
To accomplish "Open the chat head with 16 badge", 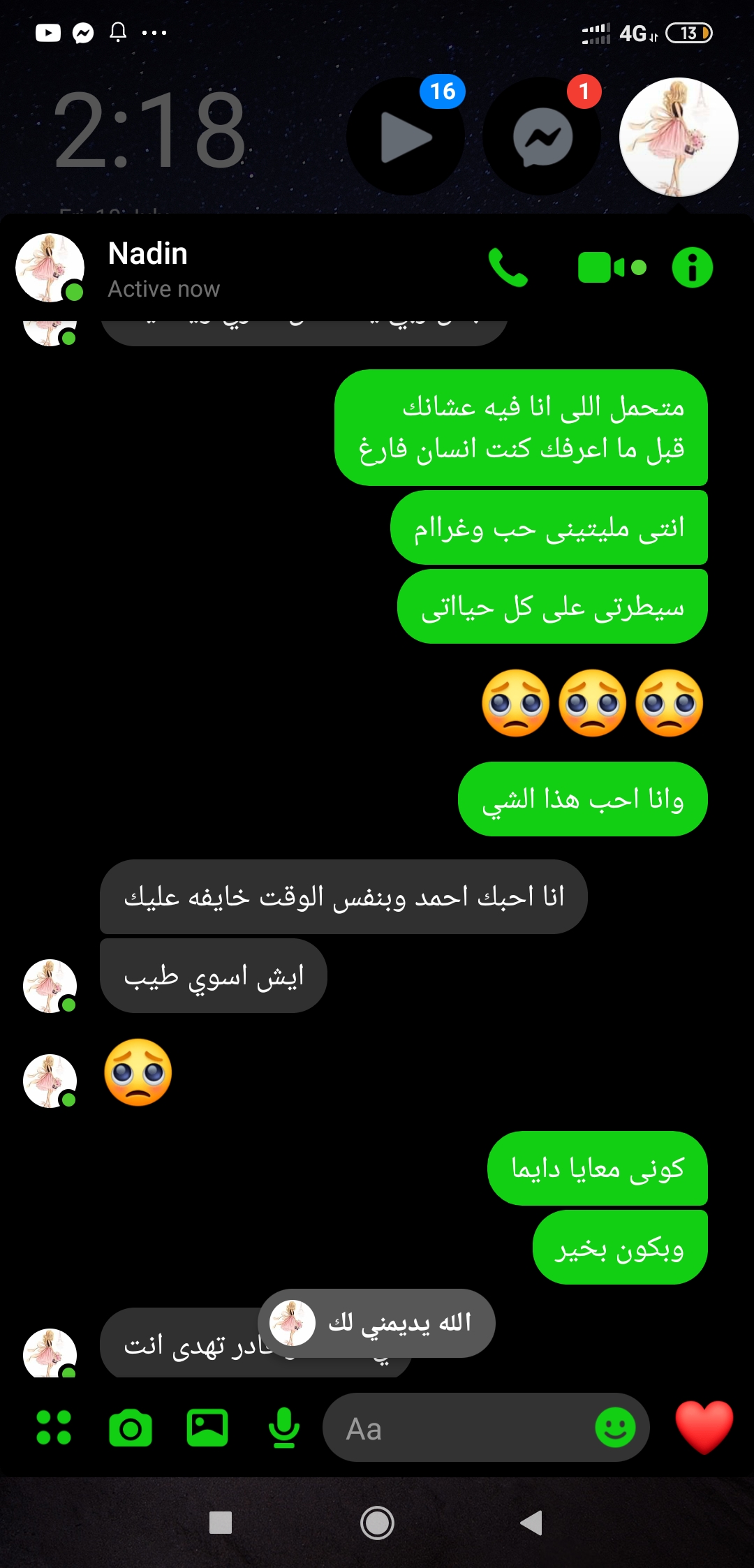I will point(406,136).
